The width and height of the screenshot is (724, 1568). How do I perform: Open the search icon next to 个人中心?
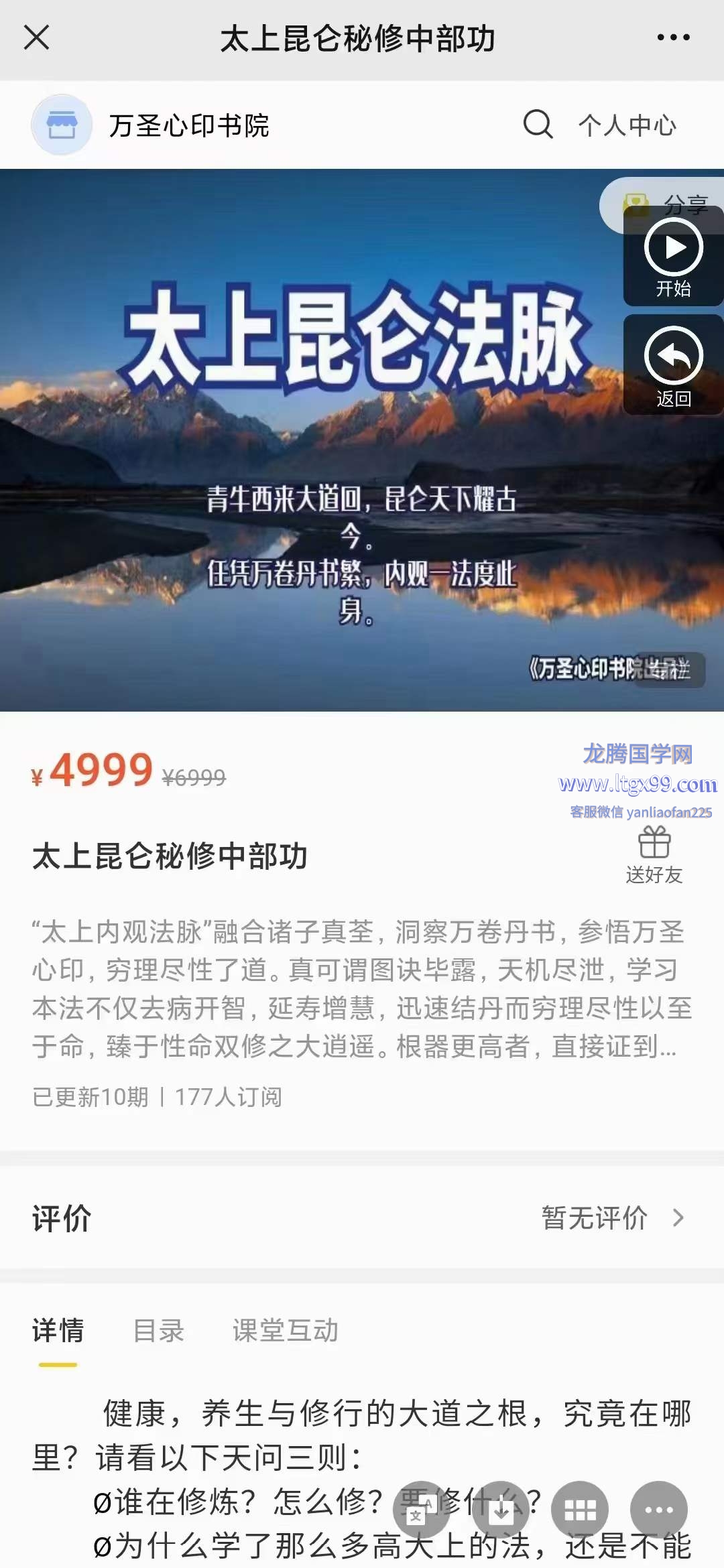tap(538, 125)
